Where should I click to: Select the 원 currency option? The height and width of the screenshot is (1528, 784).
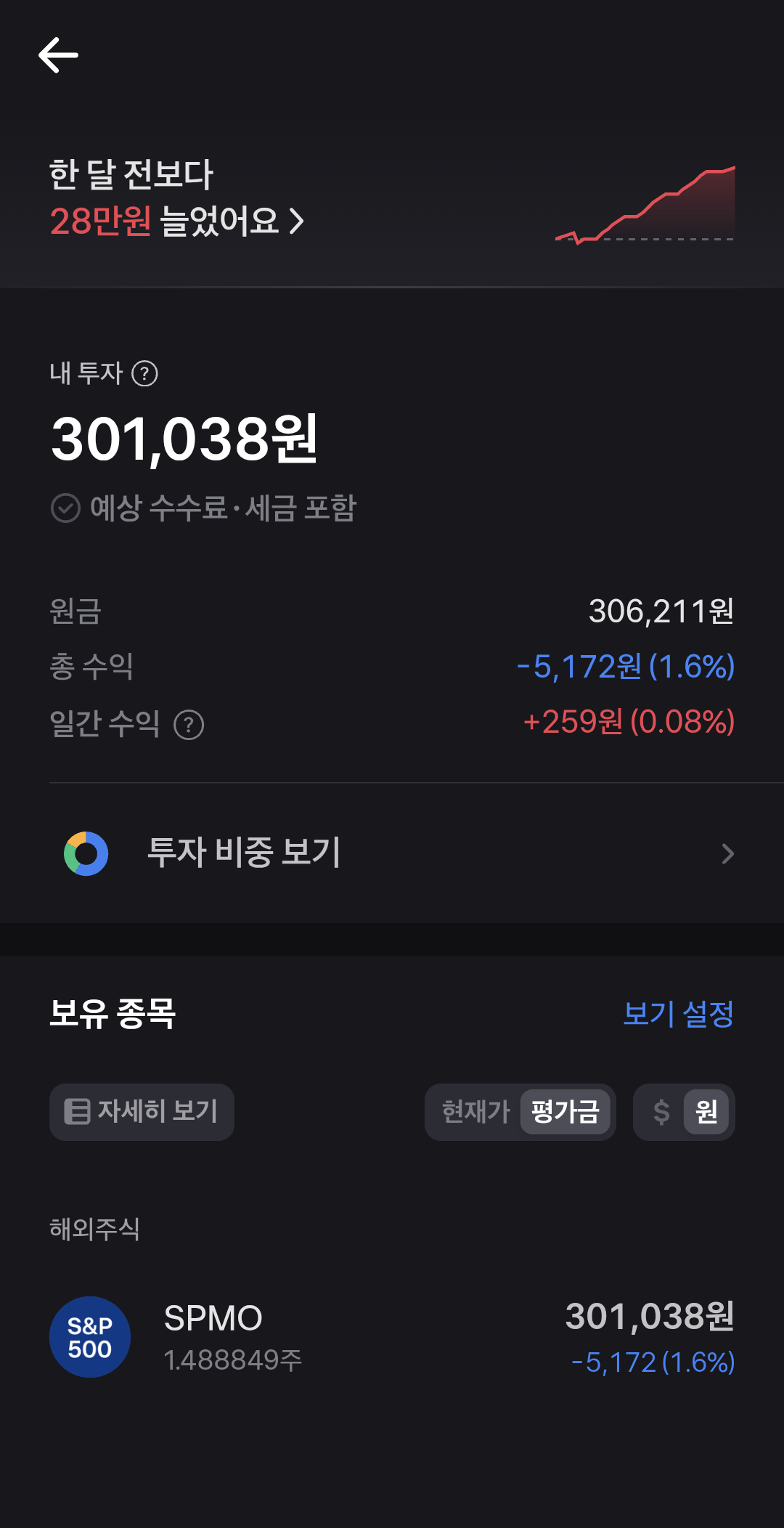[706, 1112]
